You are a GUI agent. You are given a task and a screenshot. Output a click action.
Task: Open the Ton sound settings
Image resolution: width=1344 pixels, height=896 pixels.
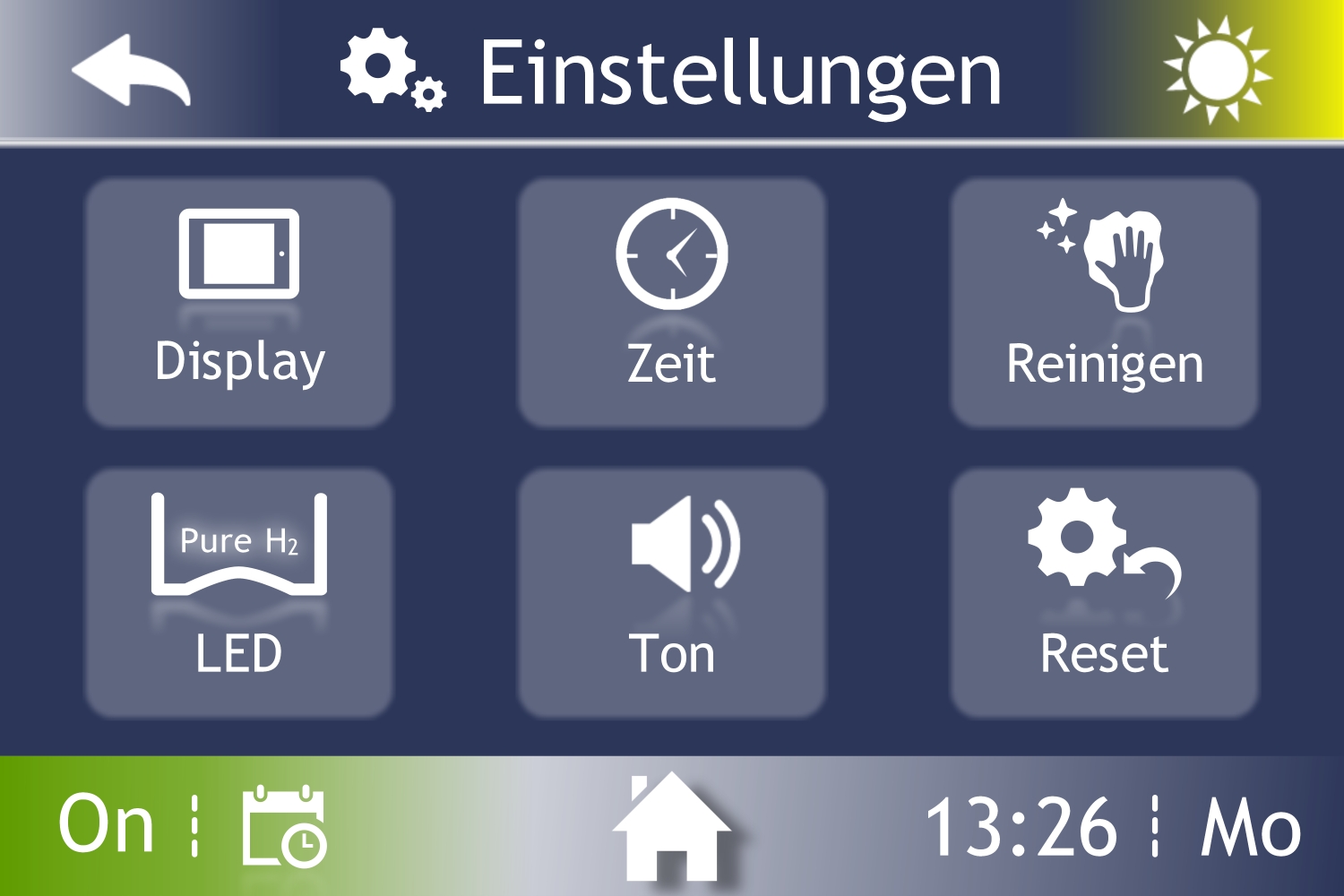point(671,592)
